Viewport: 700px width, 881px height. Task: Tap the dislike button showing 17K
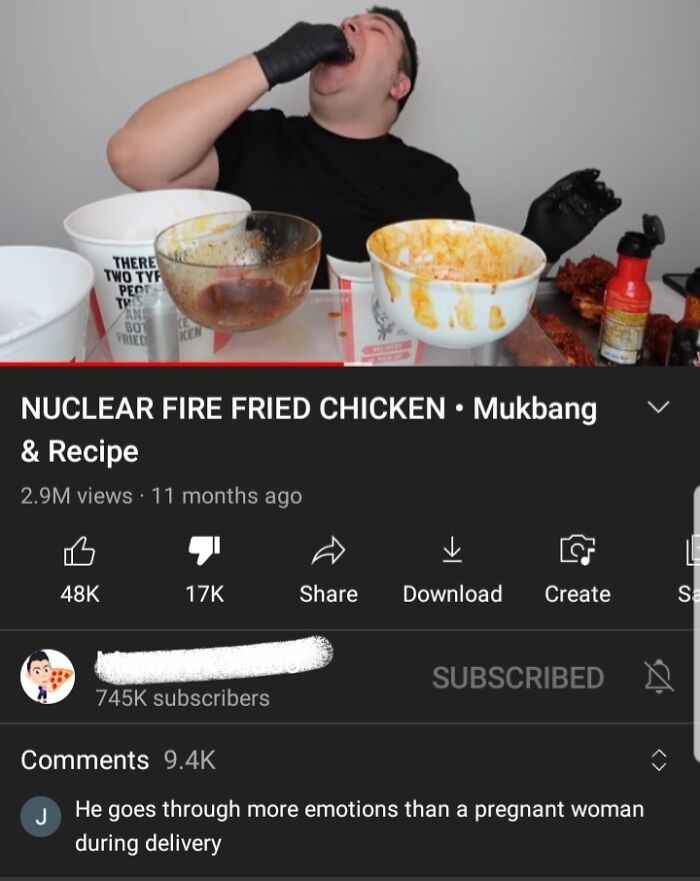[x=204, y=552]
